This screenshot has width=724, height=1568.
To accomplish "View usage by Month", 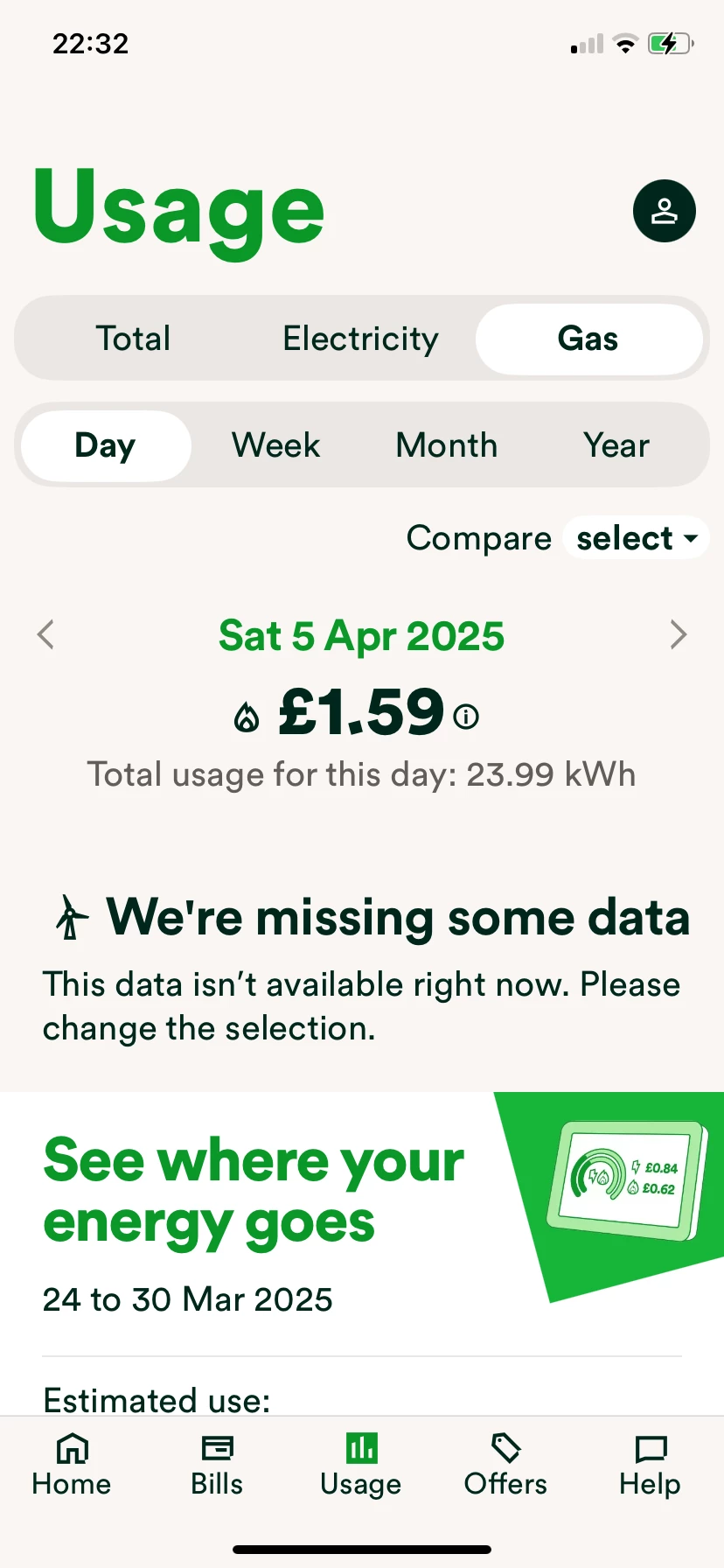I will click(x=446, y=445).
